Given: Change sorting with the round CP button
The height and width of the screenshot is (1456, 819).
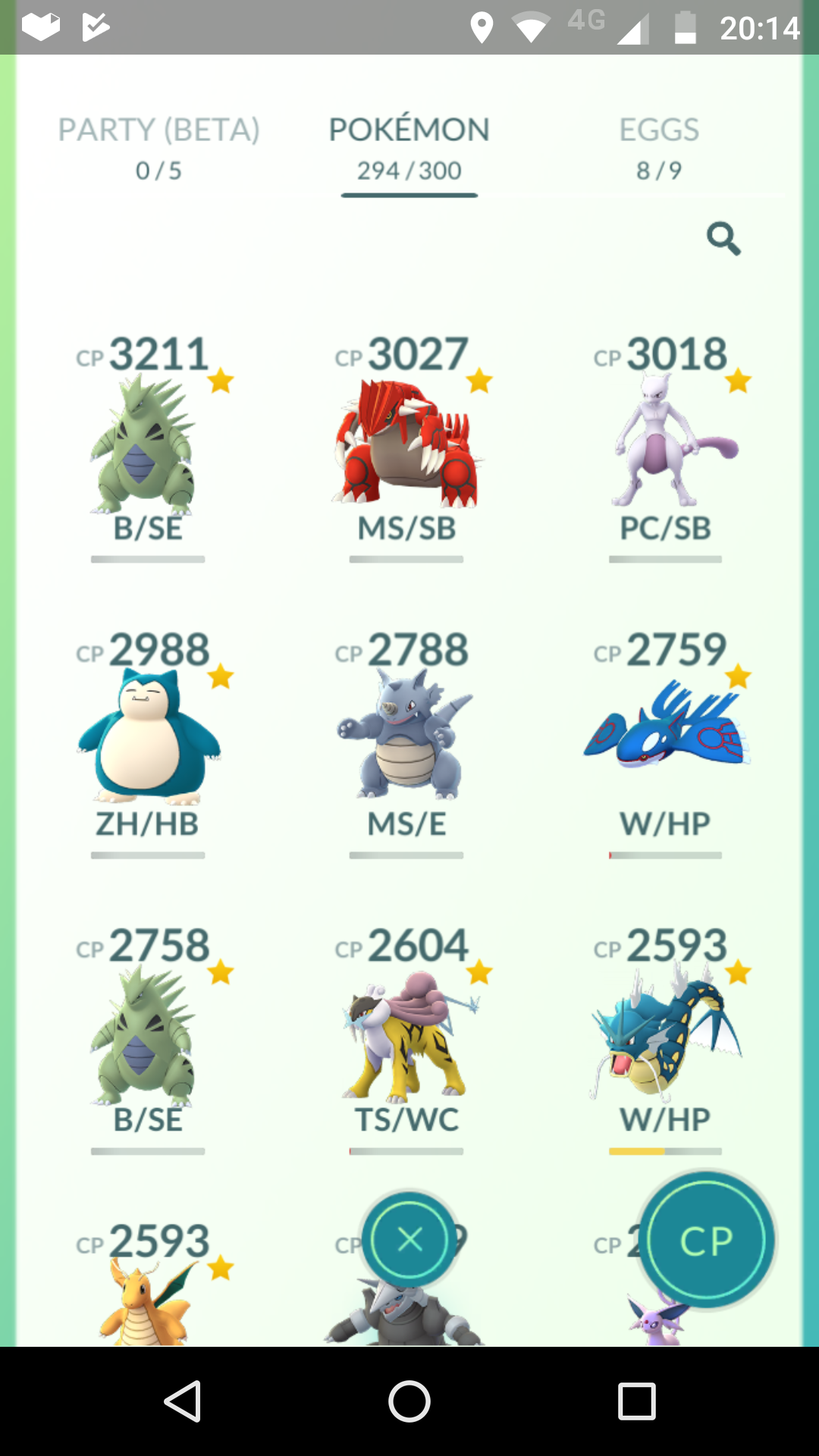Looking at the screenshot, I should coord(706,1241).
